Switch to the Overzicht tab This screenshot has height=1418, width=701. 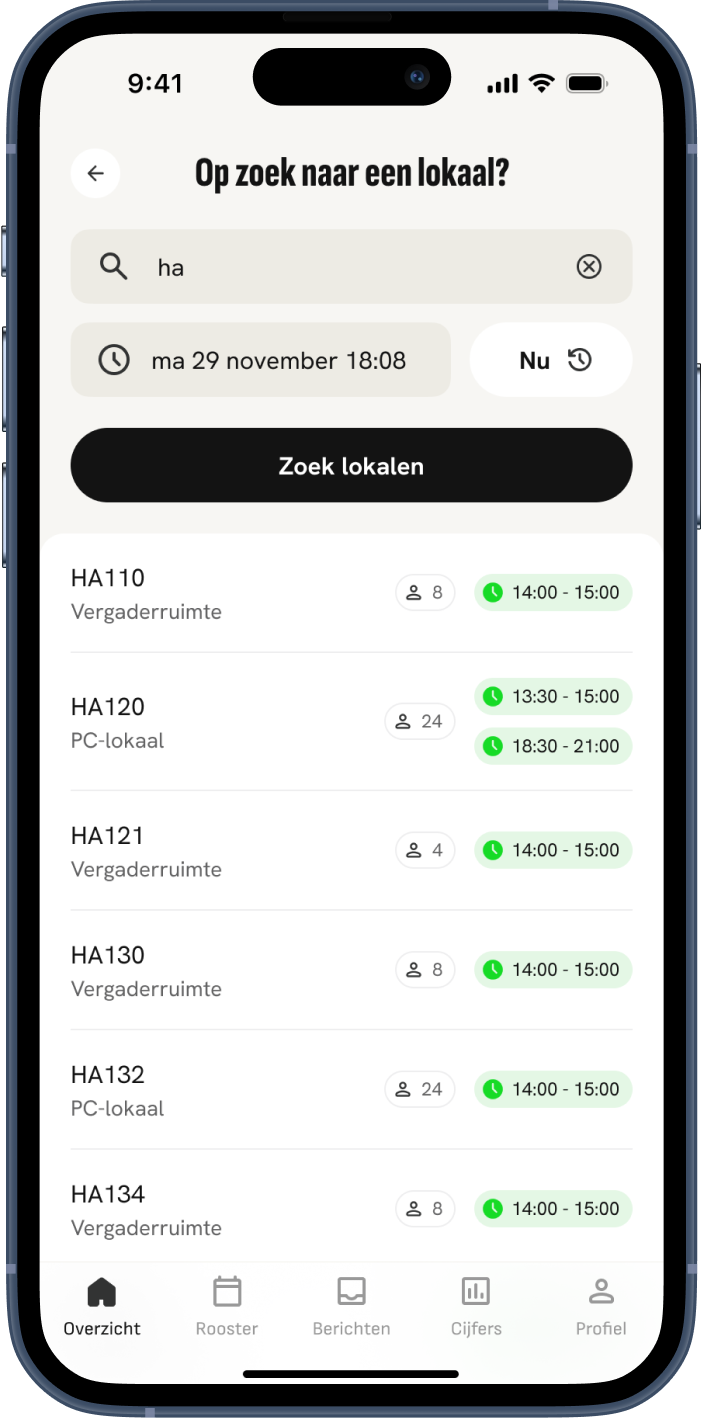pos(102,1307)
